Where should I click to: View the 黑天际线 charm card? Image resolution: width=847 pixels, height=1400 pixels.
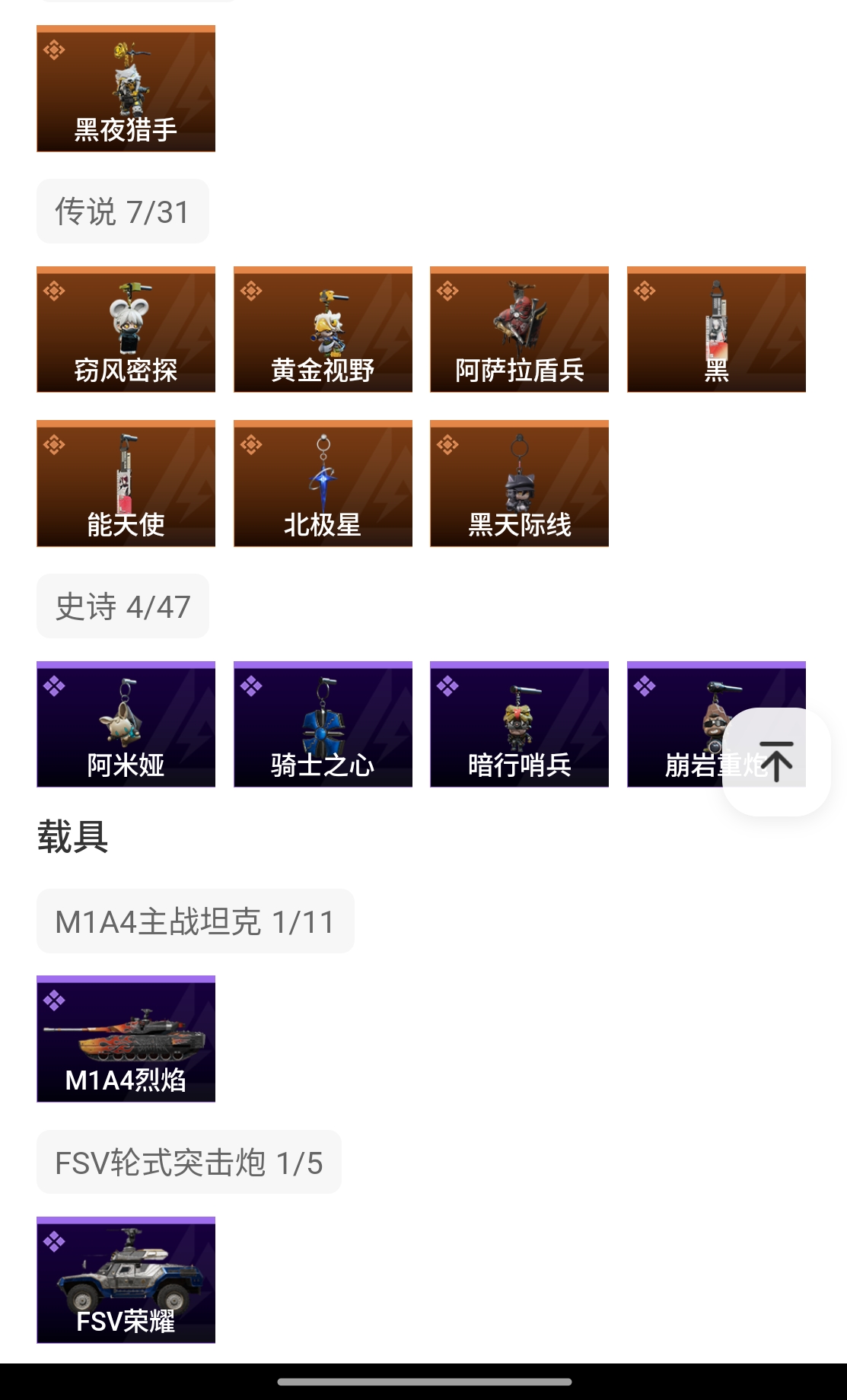tap(519, 483)
